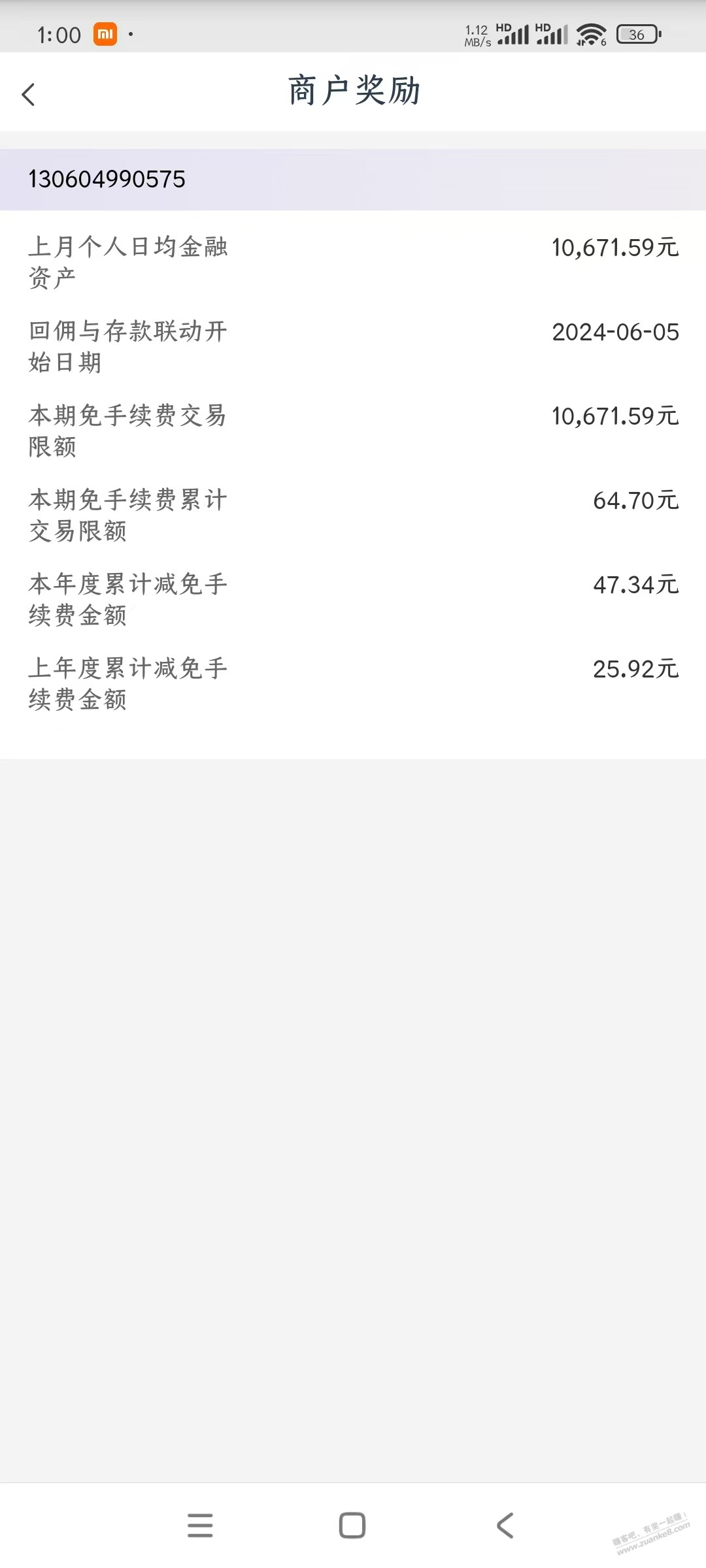Viewport: 706px width, 1568px height.
Task: Tap the system back arrow
Action: pos(505,1526)
